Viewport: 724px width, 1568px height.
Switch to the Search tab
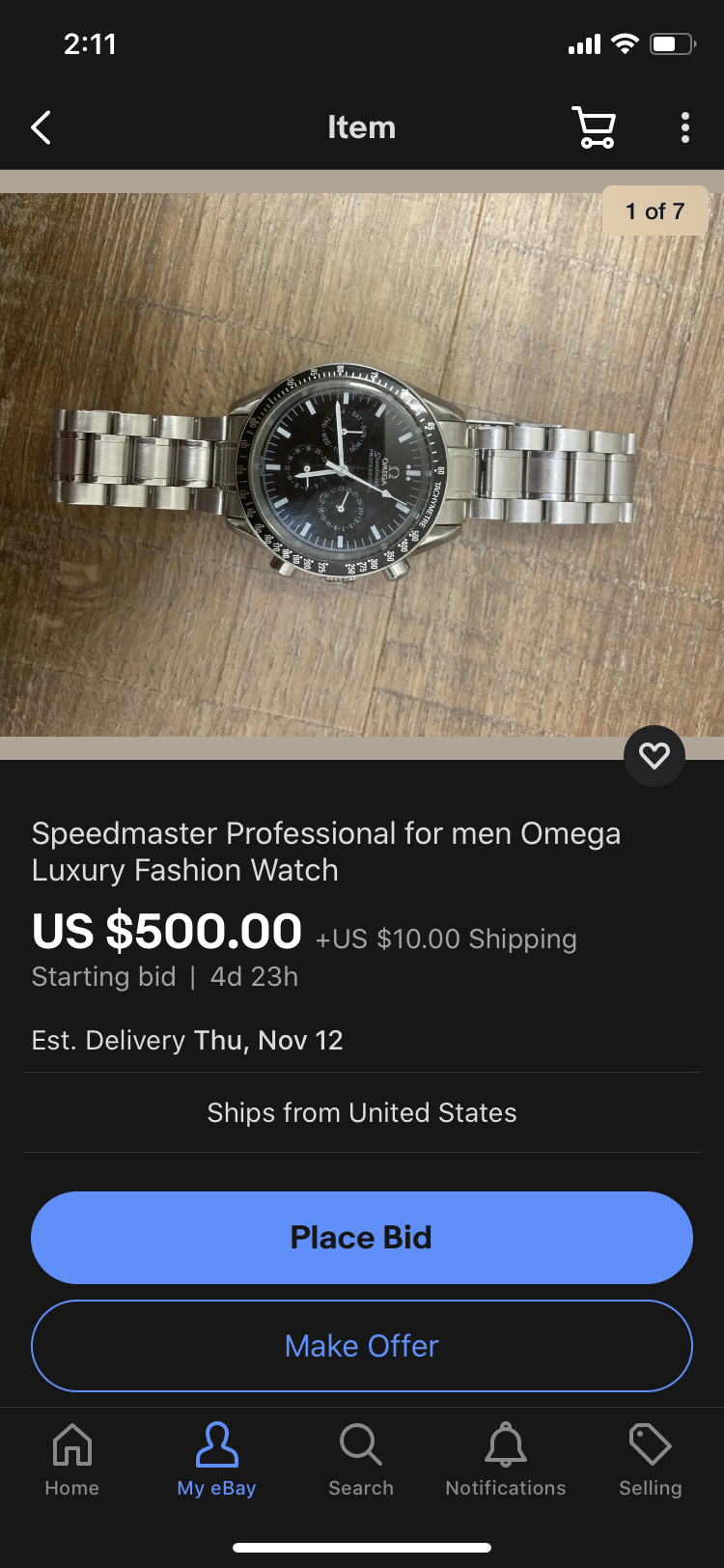(x=361, y=1459)
